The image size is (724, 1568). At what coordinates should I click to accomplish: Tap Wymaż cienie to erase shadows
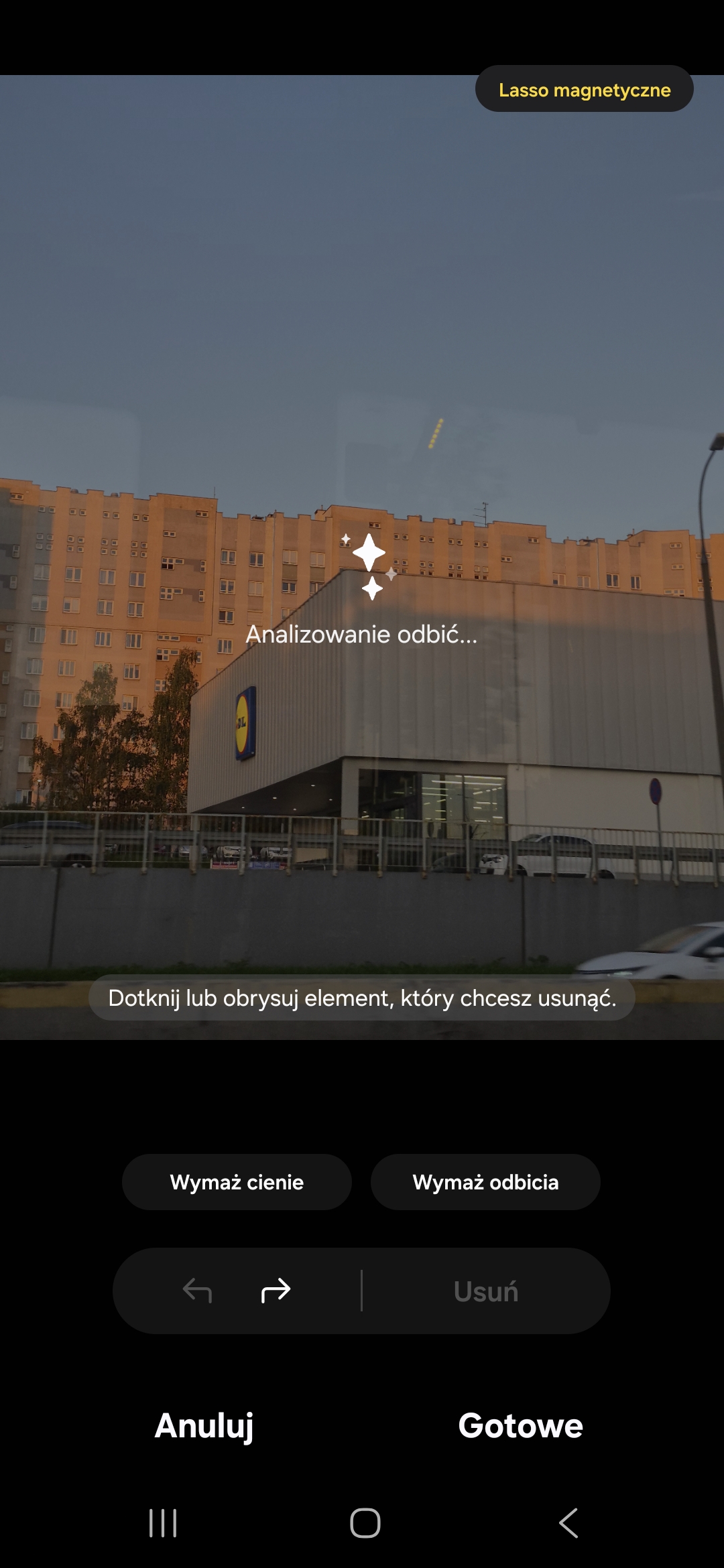pos(237,1182)
